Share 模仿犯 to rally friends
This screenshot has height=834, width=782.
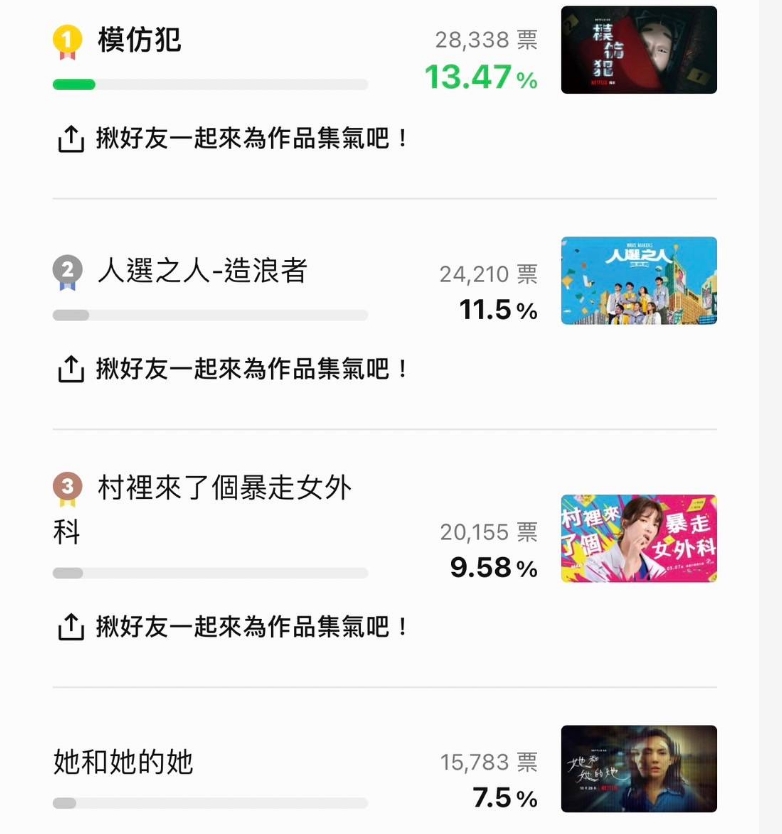coord(232,139)
